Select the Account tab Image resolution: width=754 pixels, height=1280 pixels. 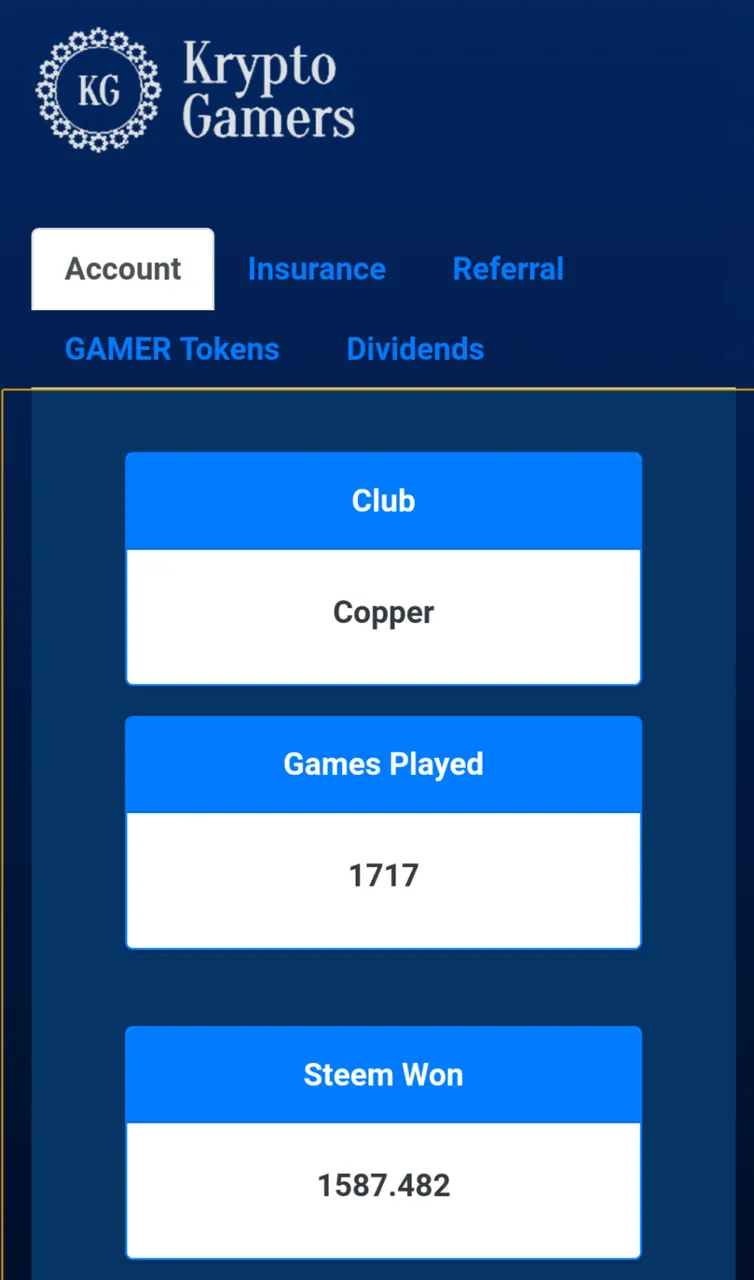(x=123, y=269)
